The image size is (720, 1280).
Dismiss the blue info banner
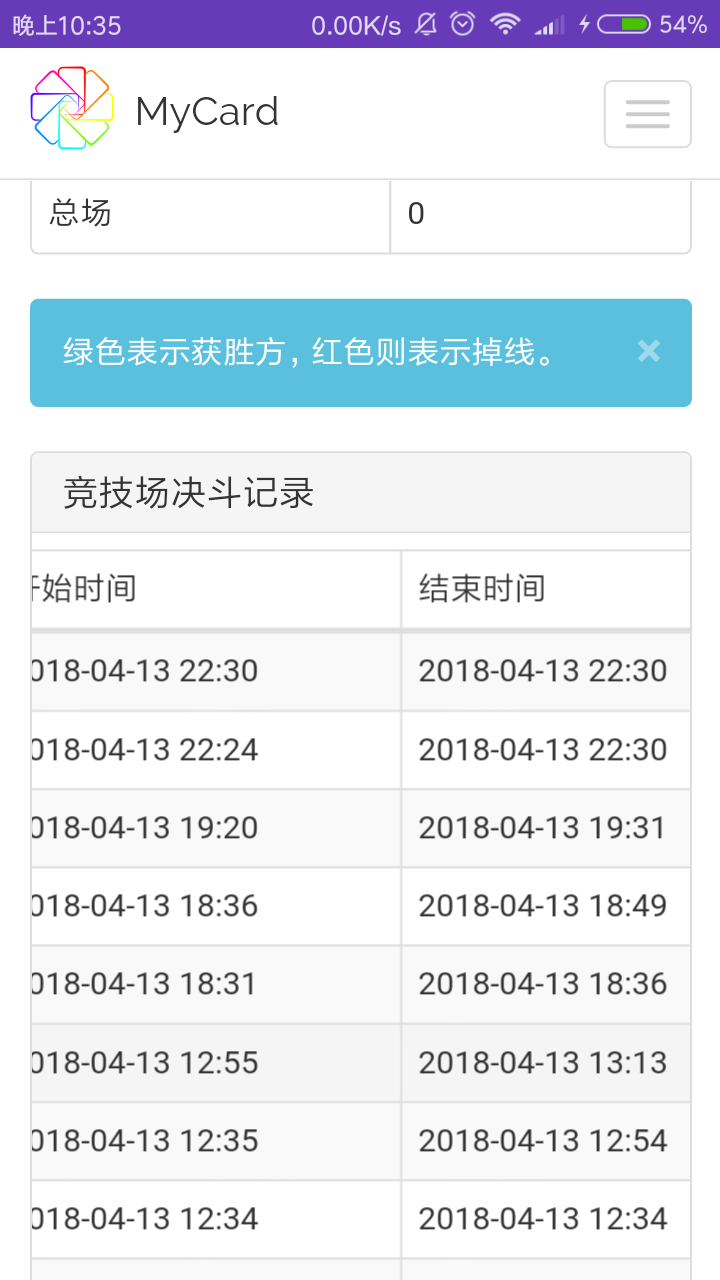tap(649, 351)
